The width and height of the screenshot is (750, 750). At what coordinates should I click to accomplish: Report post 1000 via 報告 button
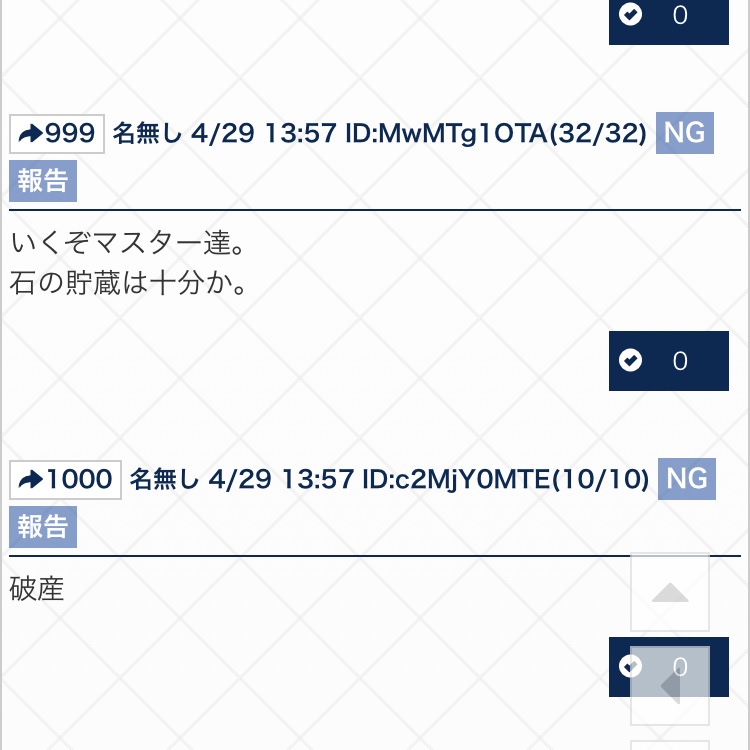click(43, 527)
